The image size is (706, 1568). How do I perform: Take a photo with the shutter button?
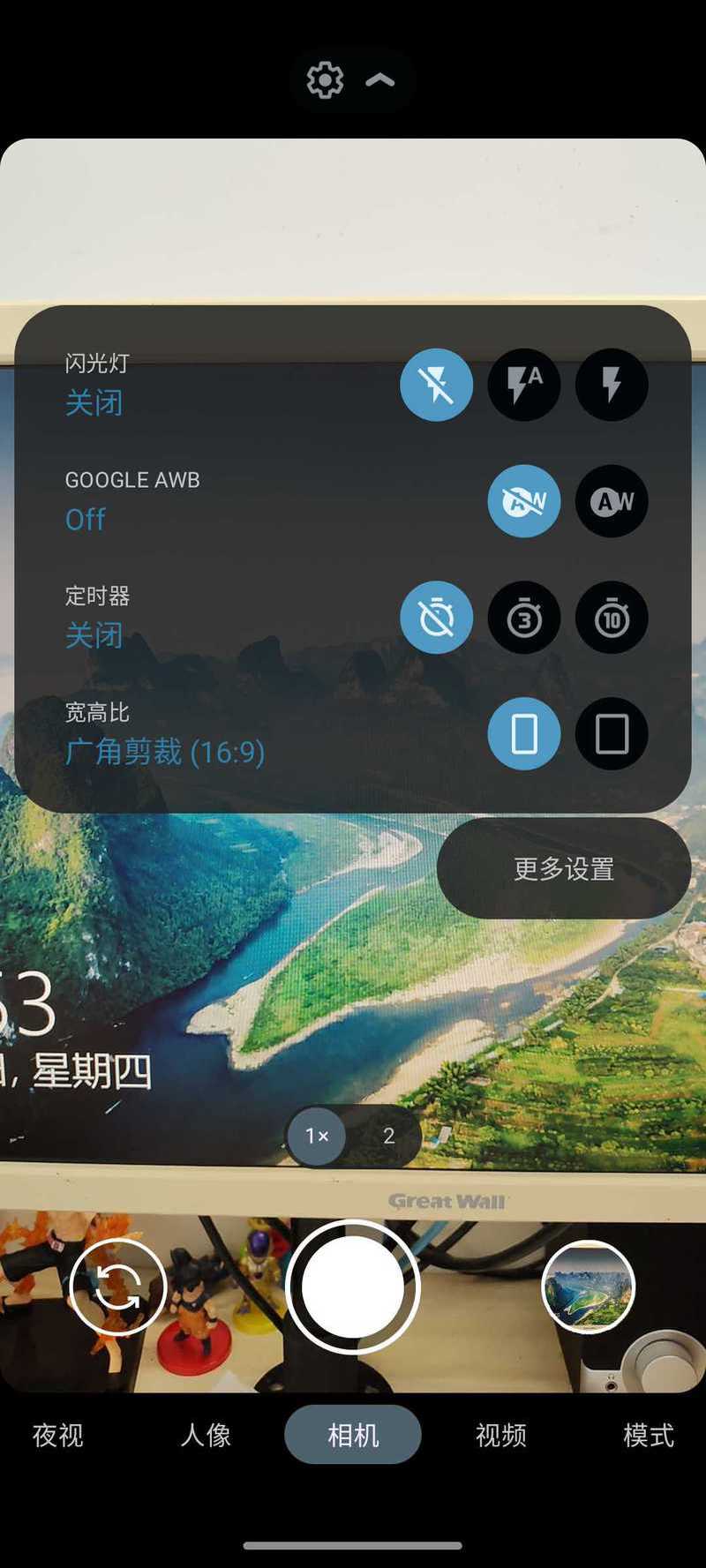point(353,1287)
